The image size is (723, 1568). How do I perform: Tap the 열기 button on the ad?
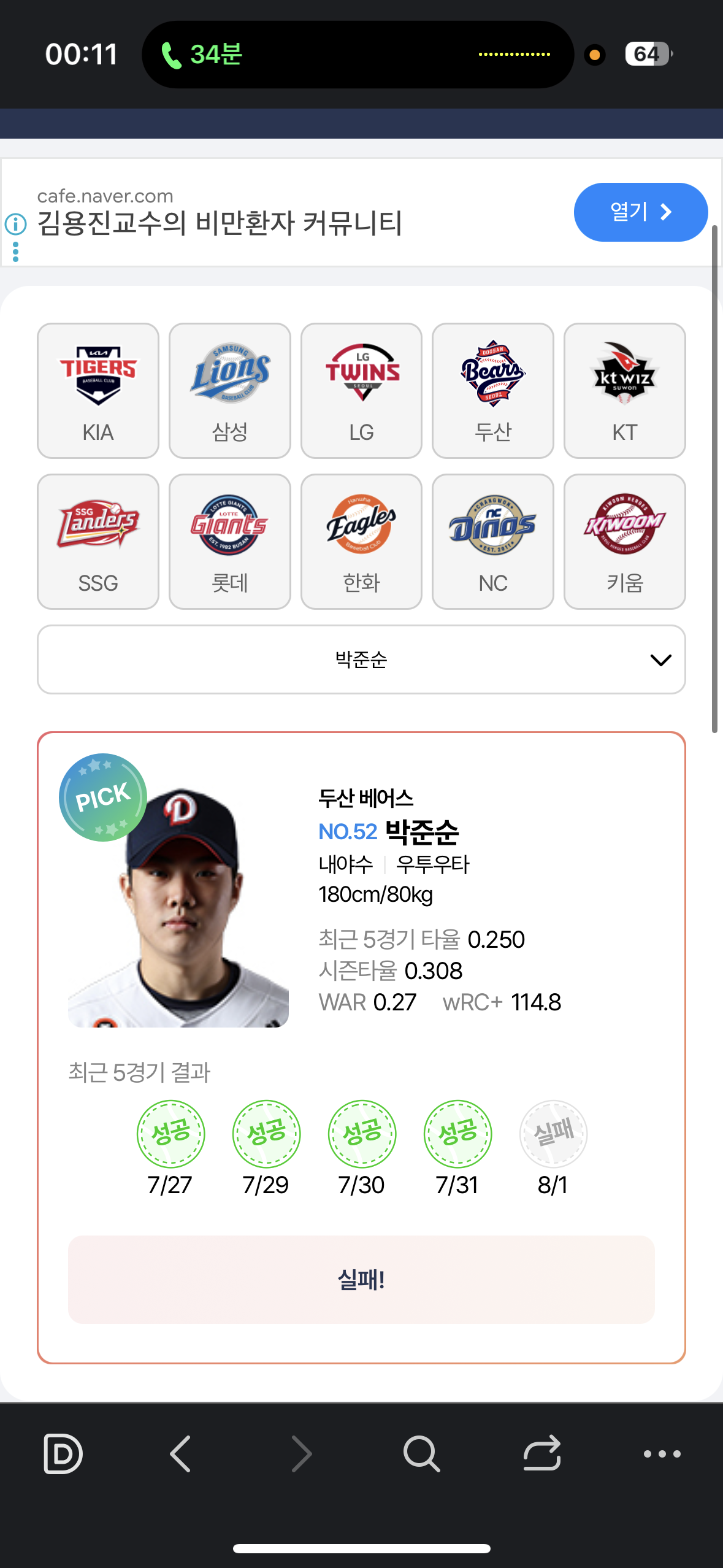click(640, 212)
